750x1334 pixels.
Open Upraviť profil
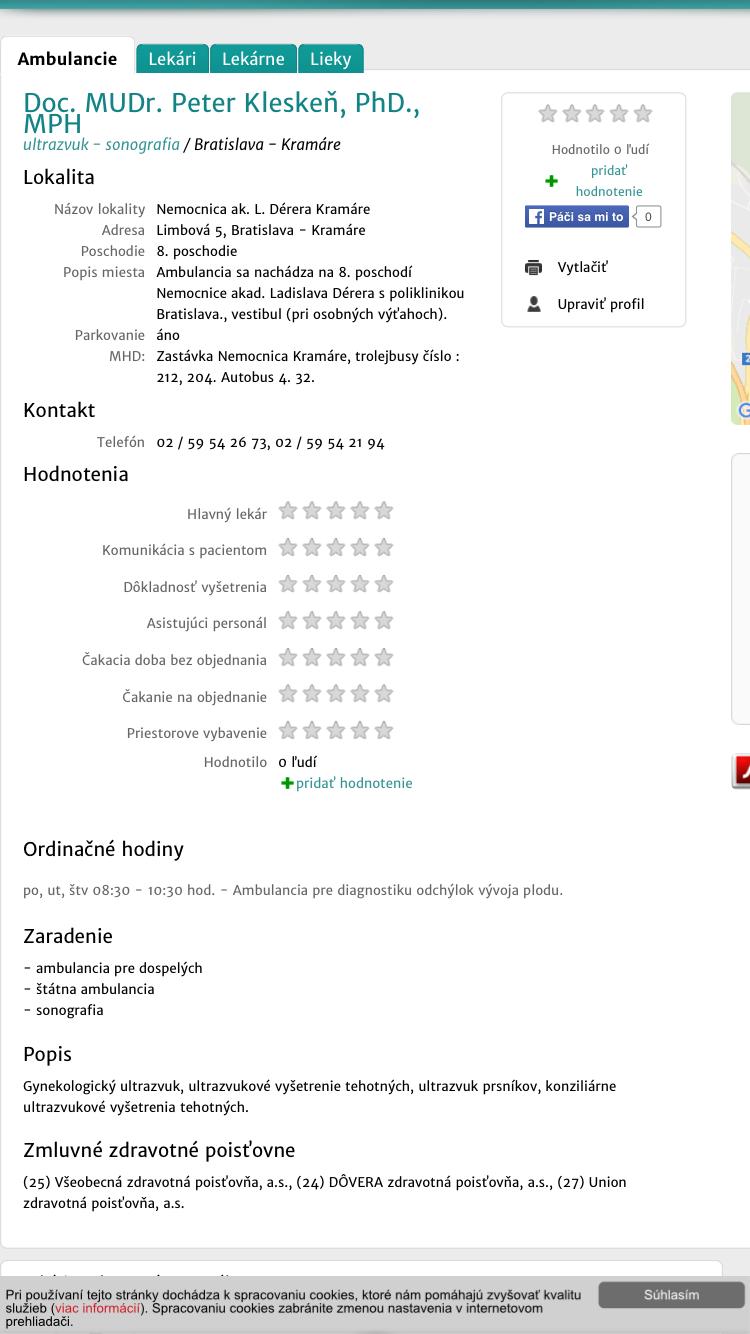click(600, 304)
